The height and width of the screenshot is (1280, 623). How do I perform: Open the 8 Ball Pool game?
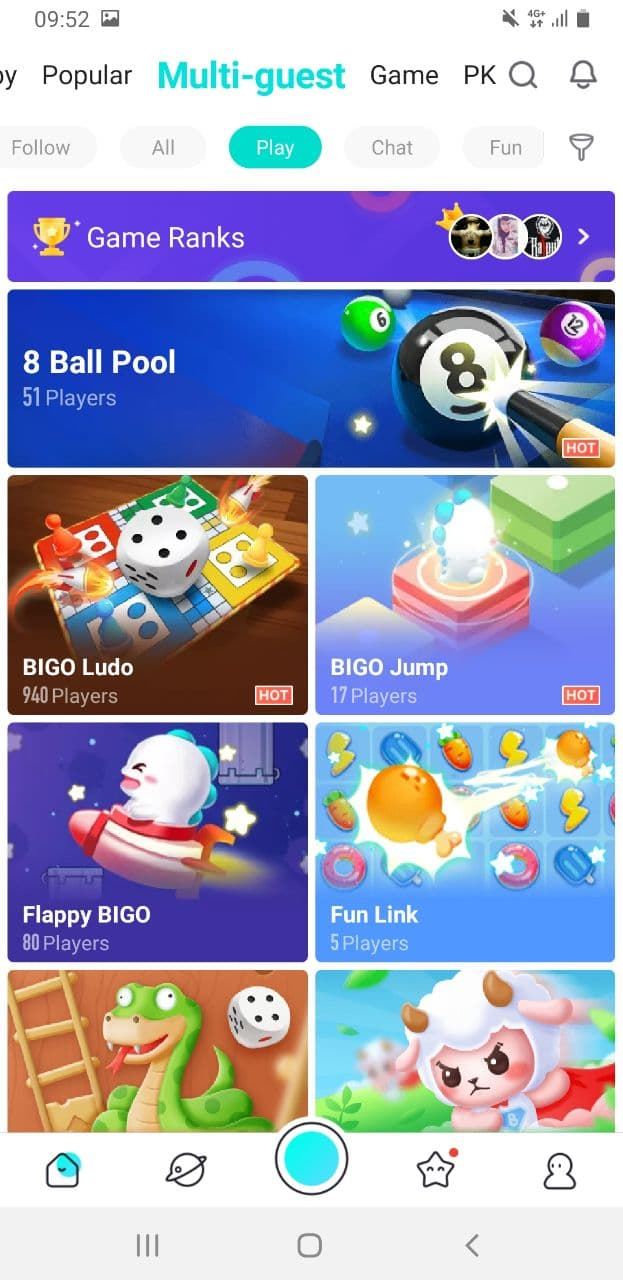(311, 379)
